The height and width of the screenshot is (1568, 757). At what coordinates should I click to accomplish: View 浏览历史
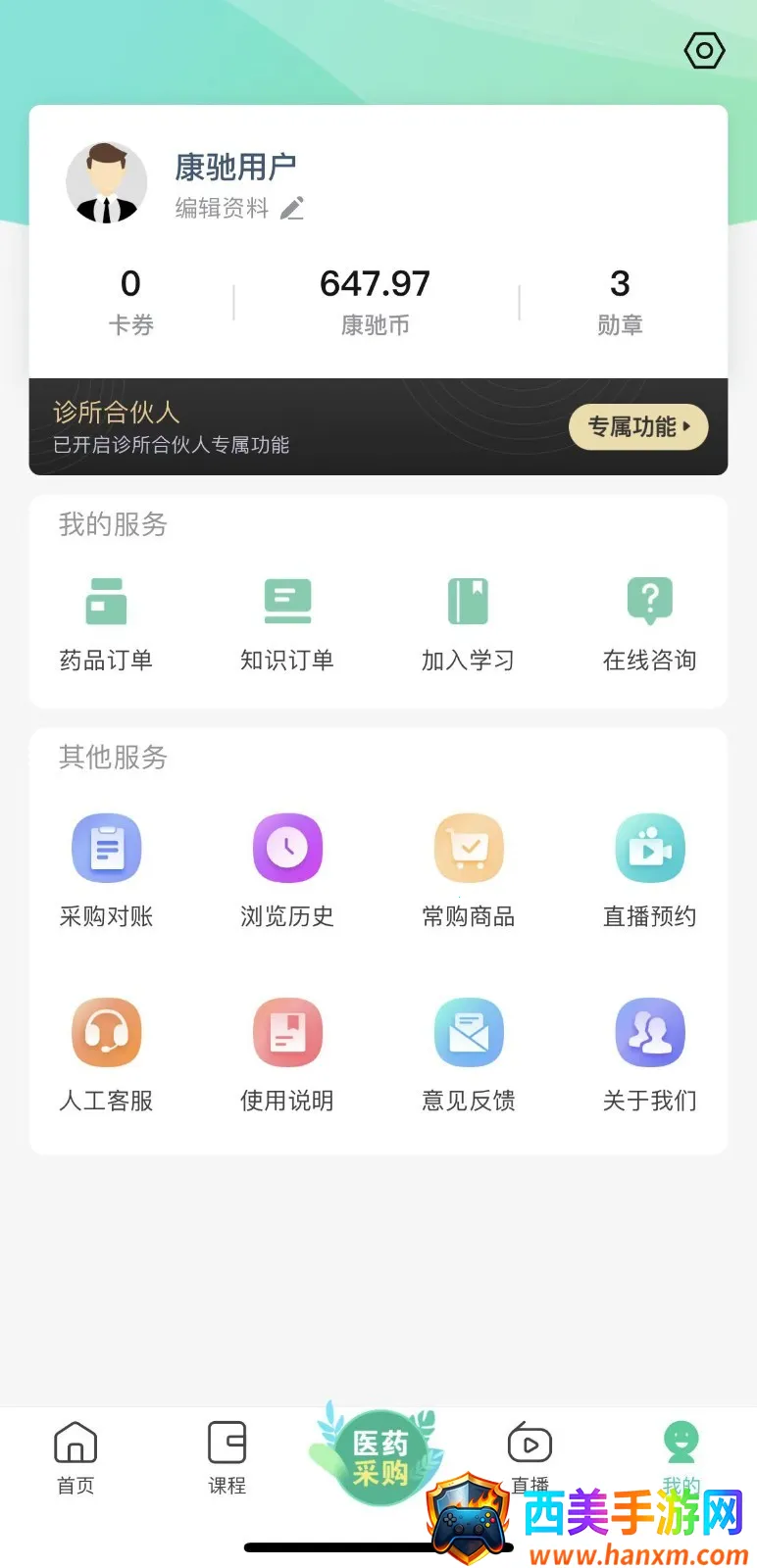pos(287,867)
